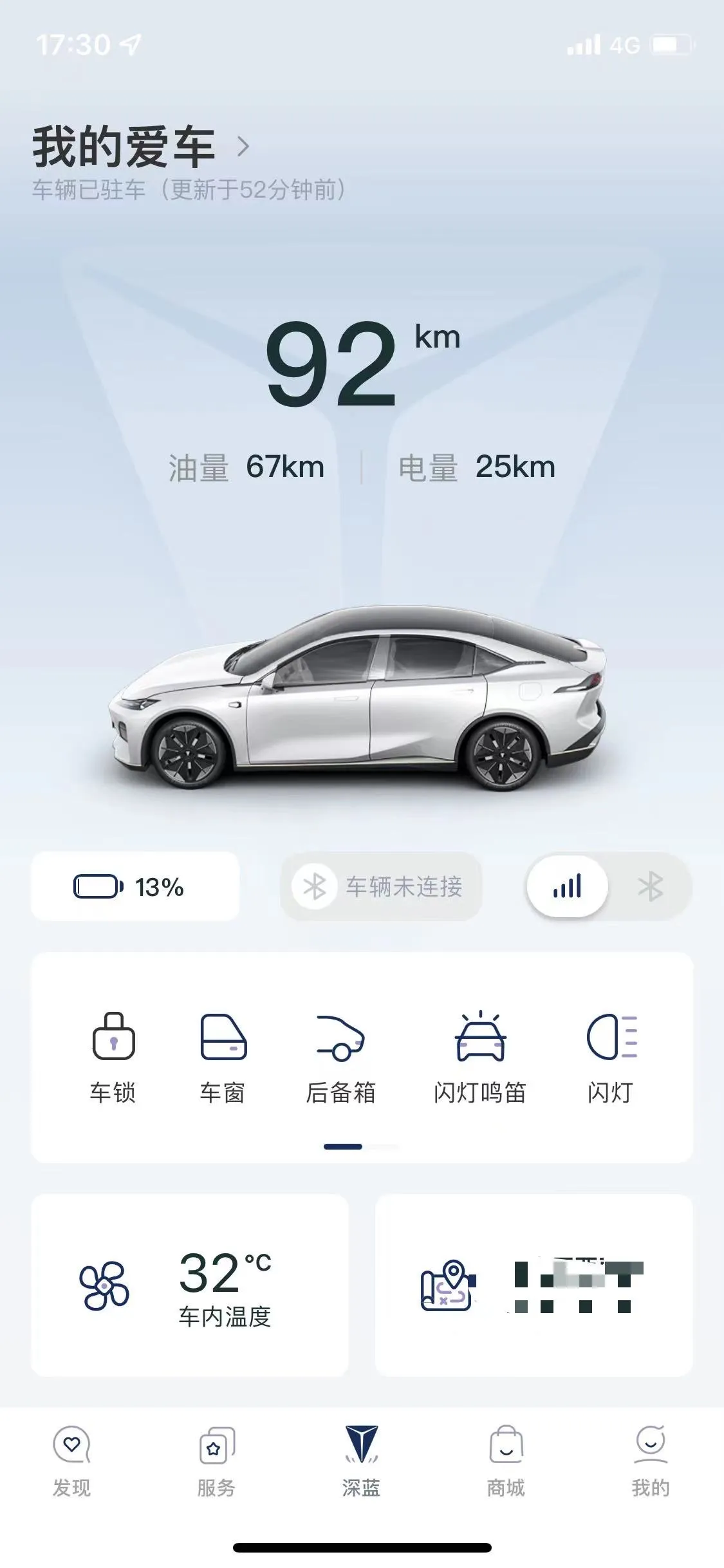724x1568 pixels.
Task: Open the 我的 profile tab
Action: point(650,1461)
